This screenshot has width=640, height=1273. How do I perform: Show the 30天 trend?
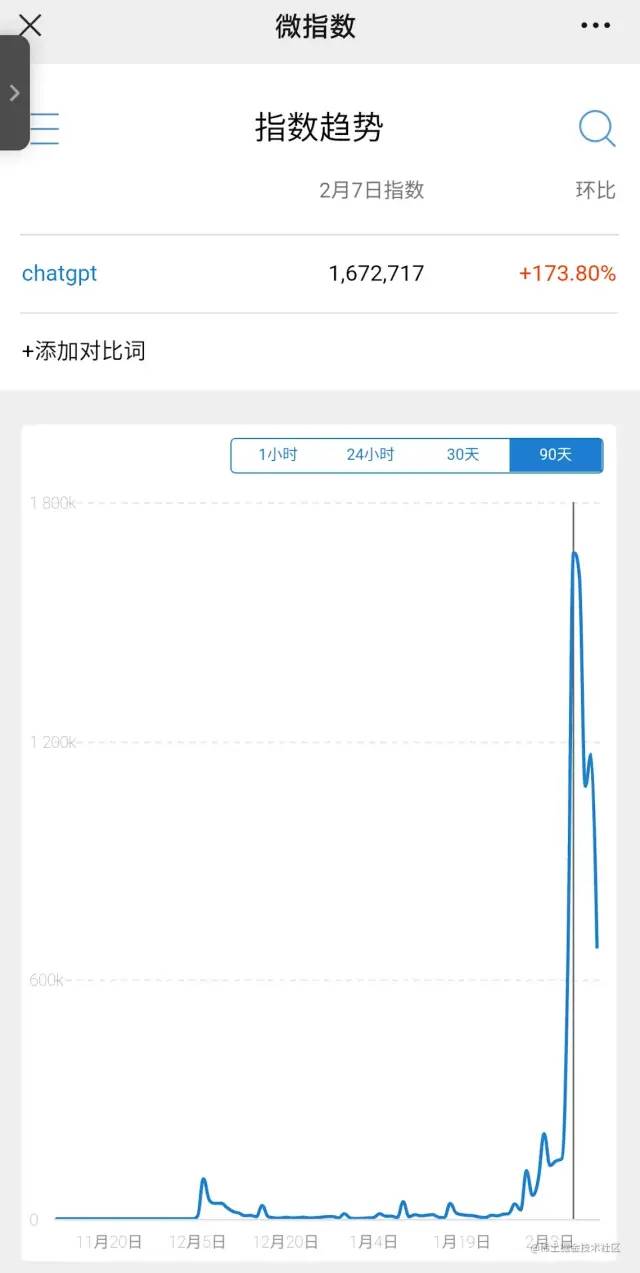pos(463,454)
